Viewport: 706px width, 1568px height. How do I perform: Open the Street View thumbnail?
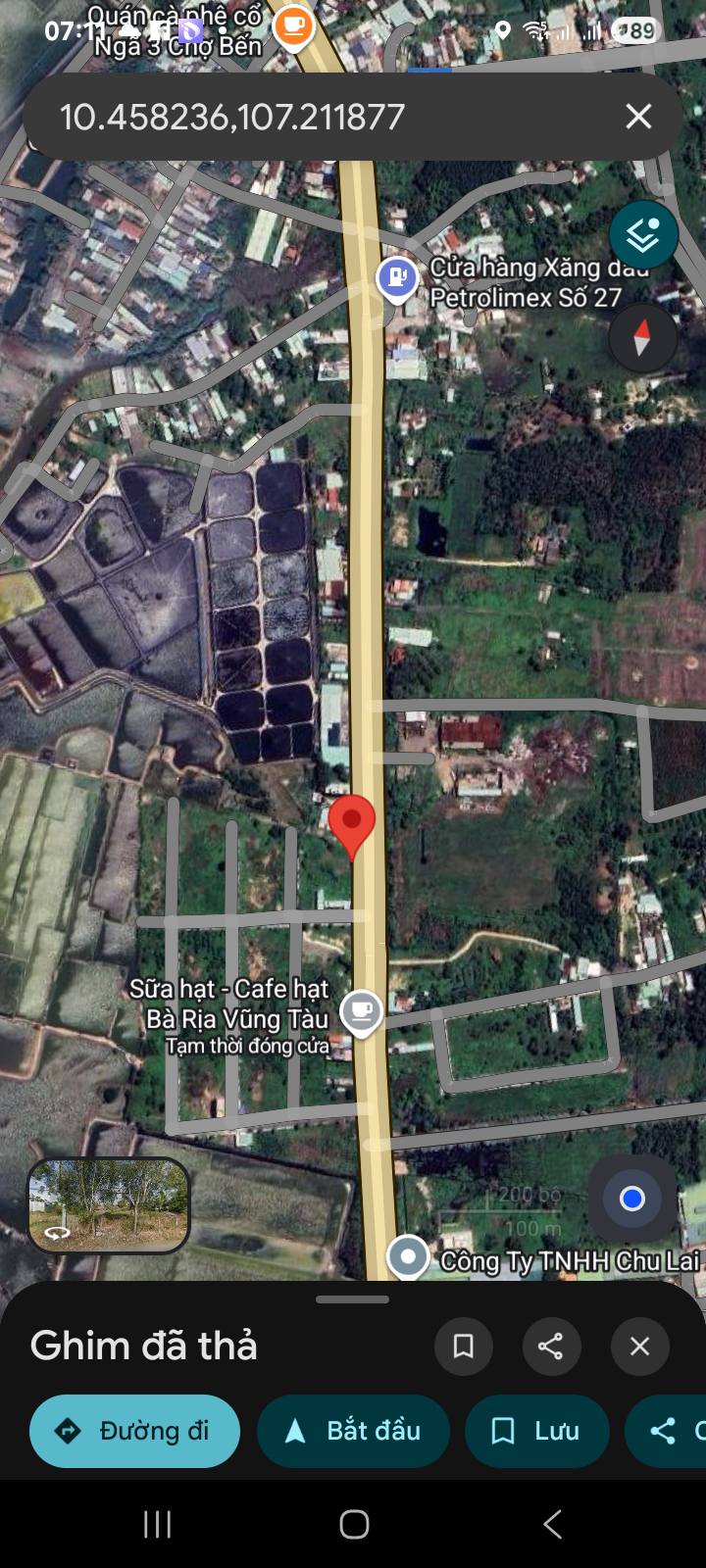pos(108,1205)
